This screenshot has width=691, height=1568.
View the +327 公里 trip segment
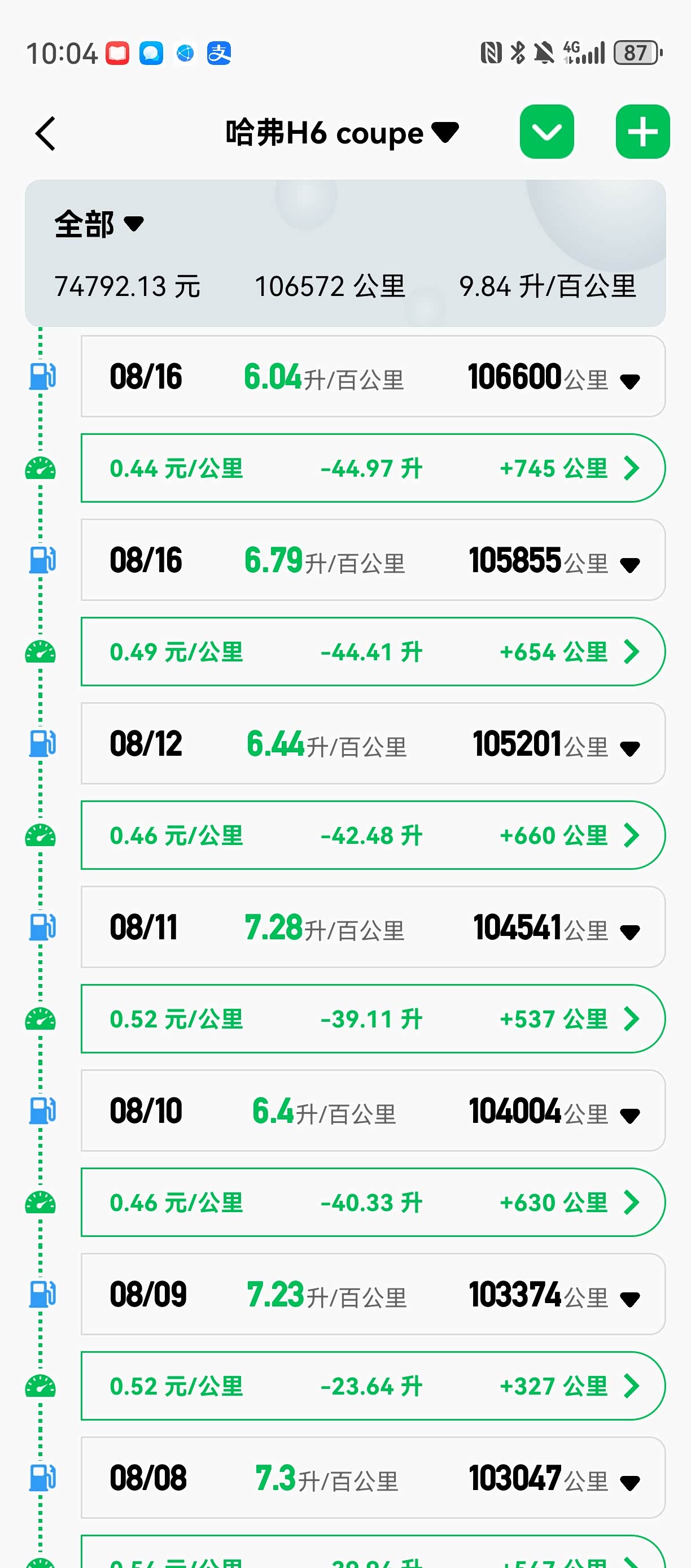coord(632,1386)
